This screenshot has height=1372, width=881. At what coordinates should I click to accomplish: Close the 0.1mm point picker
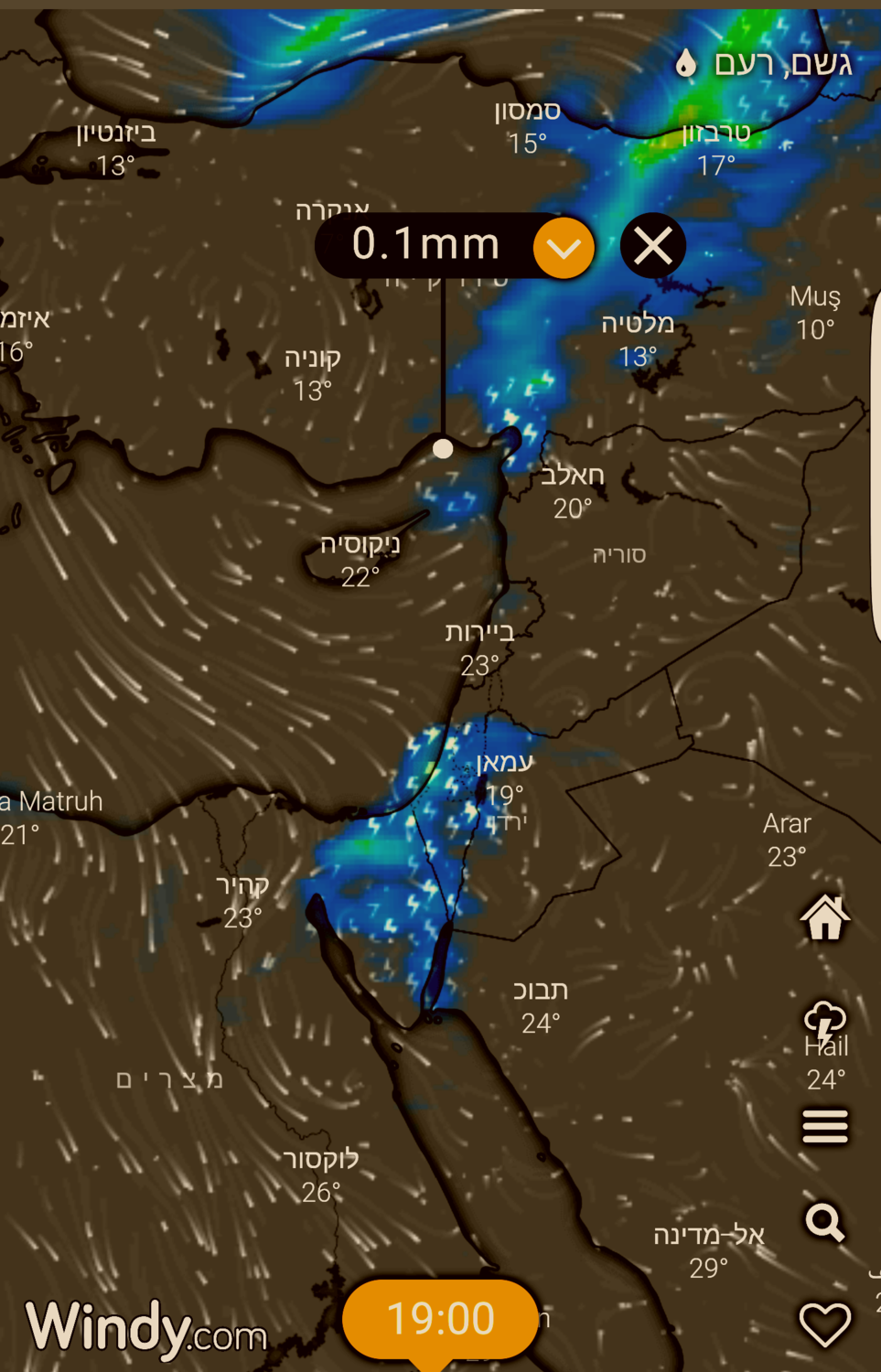(x=652, y=246)
